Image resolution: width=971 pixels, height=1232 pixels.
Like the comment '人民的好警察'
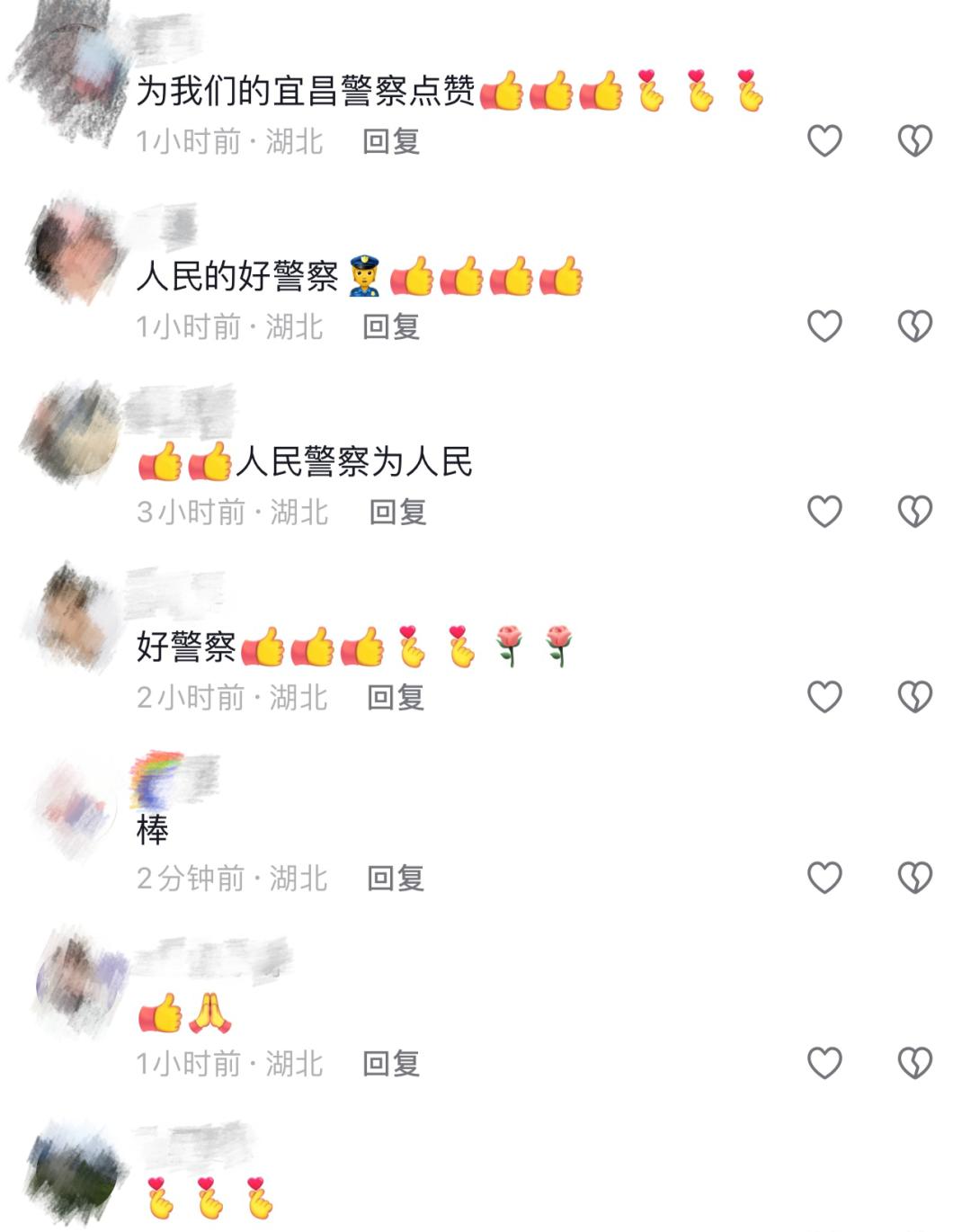pyautogui.click(x=824, y=326)
